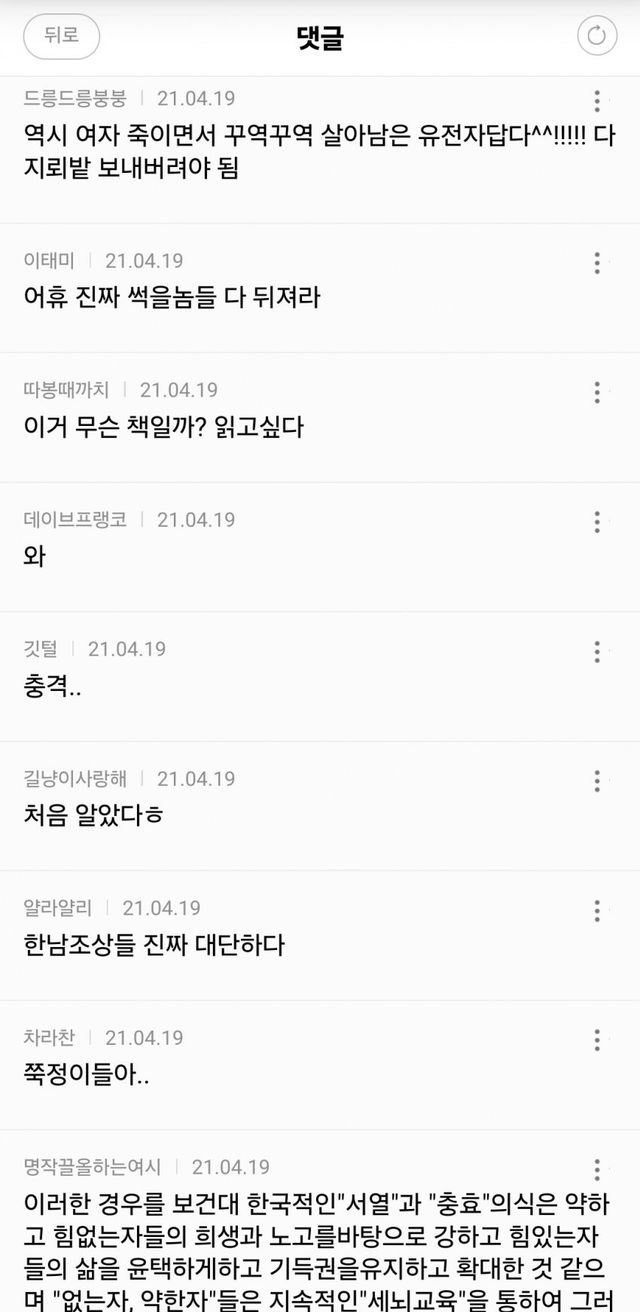Refresh the comments list
The image size is (640, 1312).
click(x=597, y=37)
